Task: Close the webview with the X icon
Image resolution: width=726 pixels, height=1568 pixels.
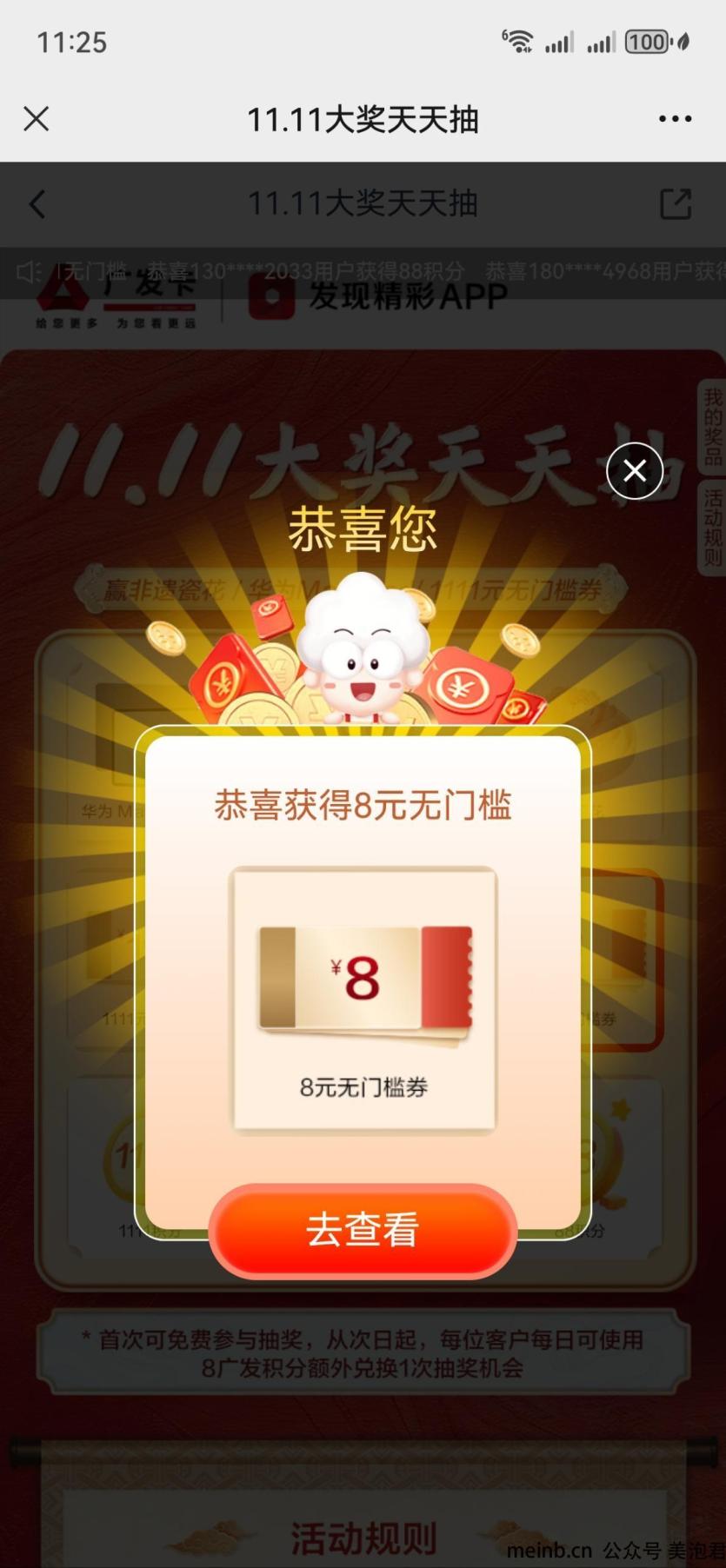Action: coord(37,118)
